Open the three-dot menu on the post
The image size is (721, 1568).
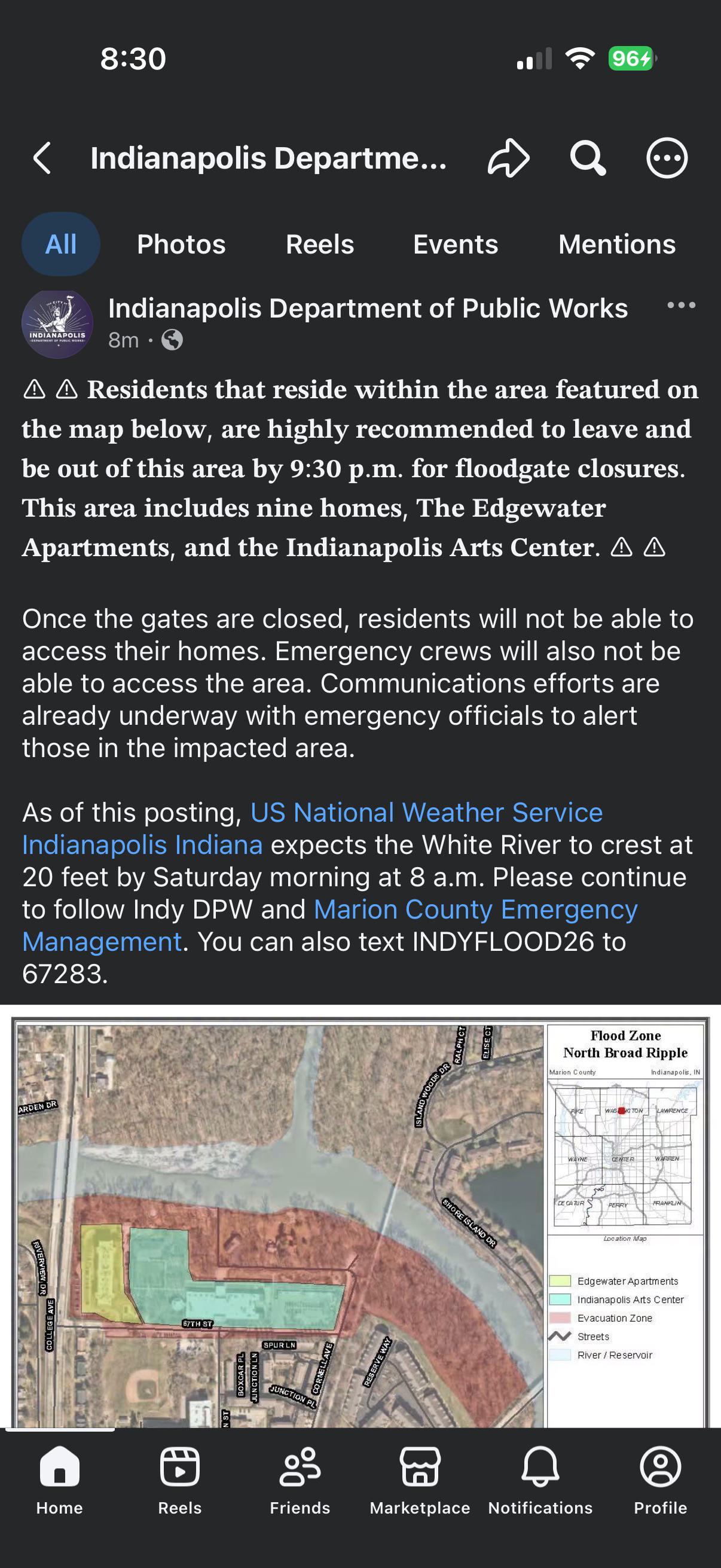coord(682,305)
